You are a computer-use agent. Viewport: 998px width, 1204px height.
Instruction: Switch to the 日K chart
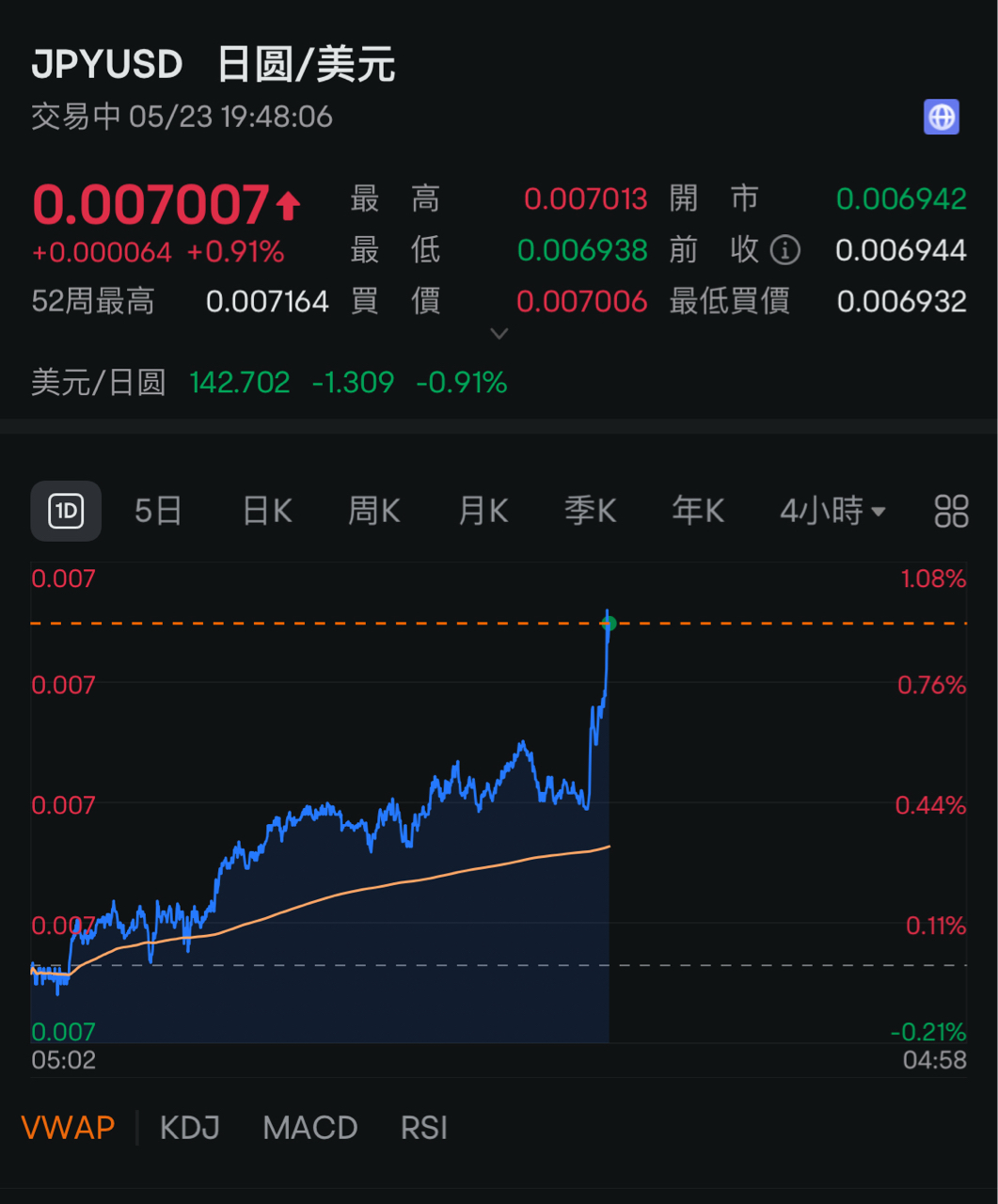pyautogui.click(x=267, y=511)
